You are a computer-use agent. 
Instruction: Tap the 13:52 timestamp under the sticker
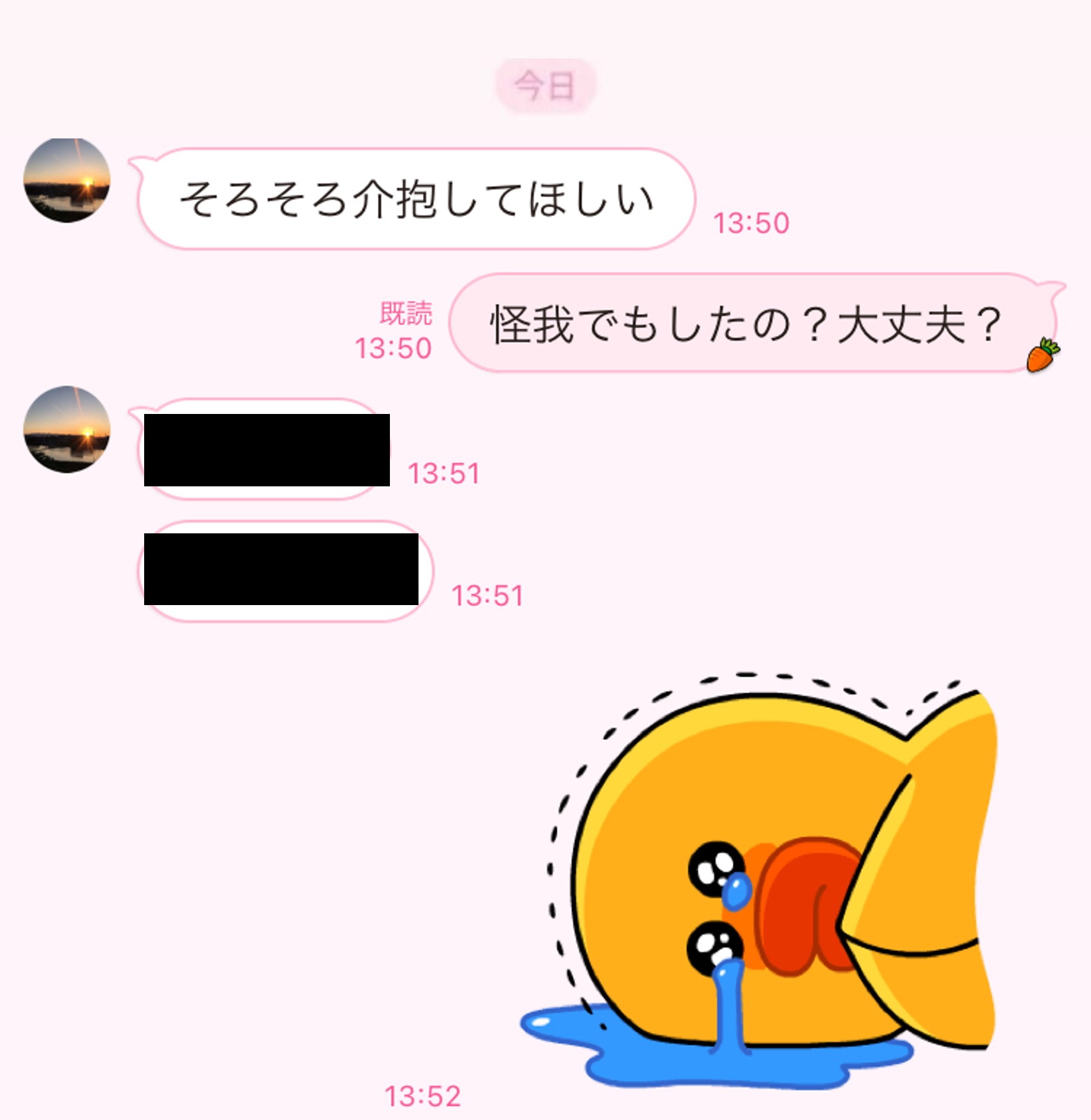[x=423, y=1095]
